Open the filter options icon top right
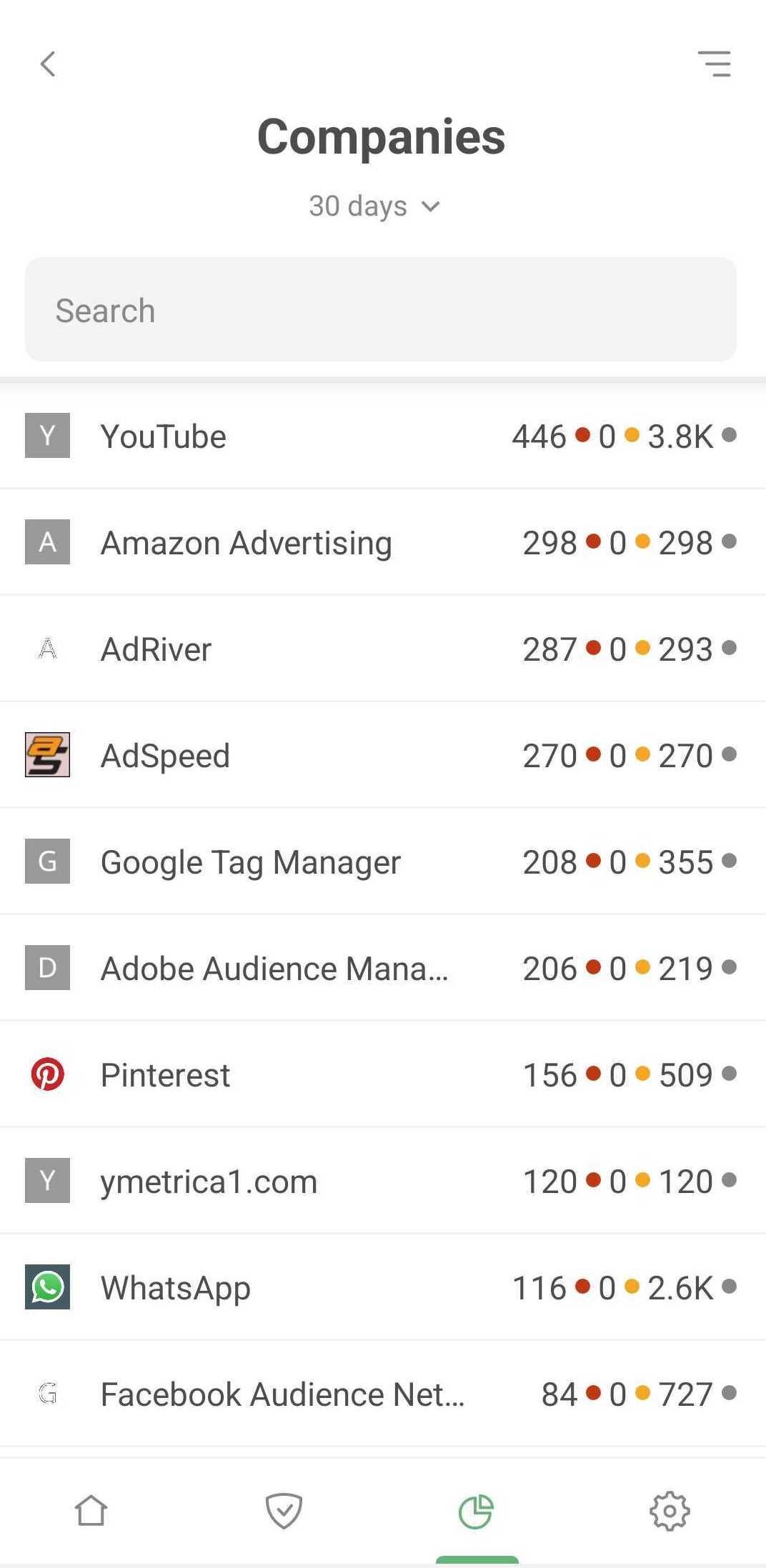The image size is (766, 1568). pos(716,64)
